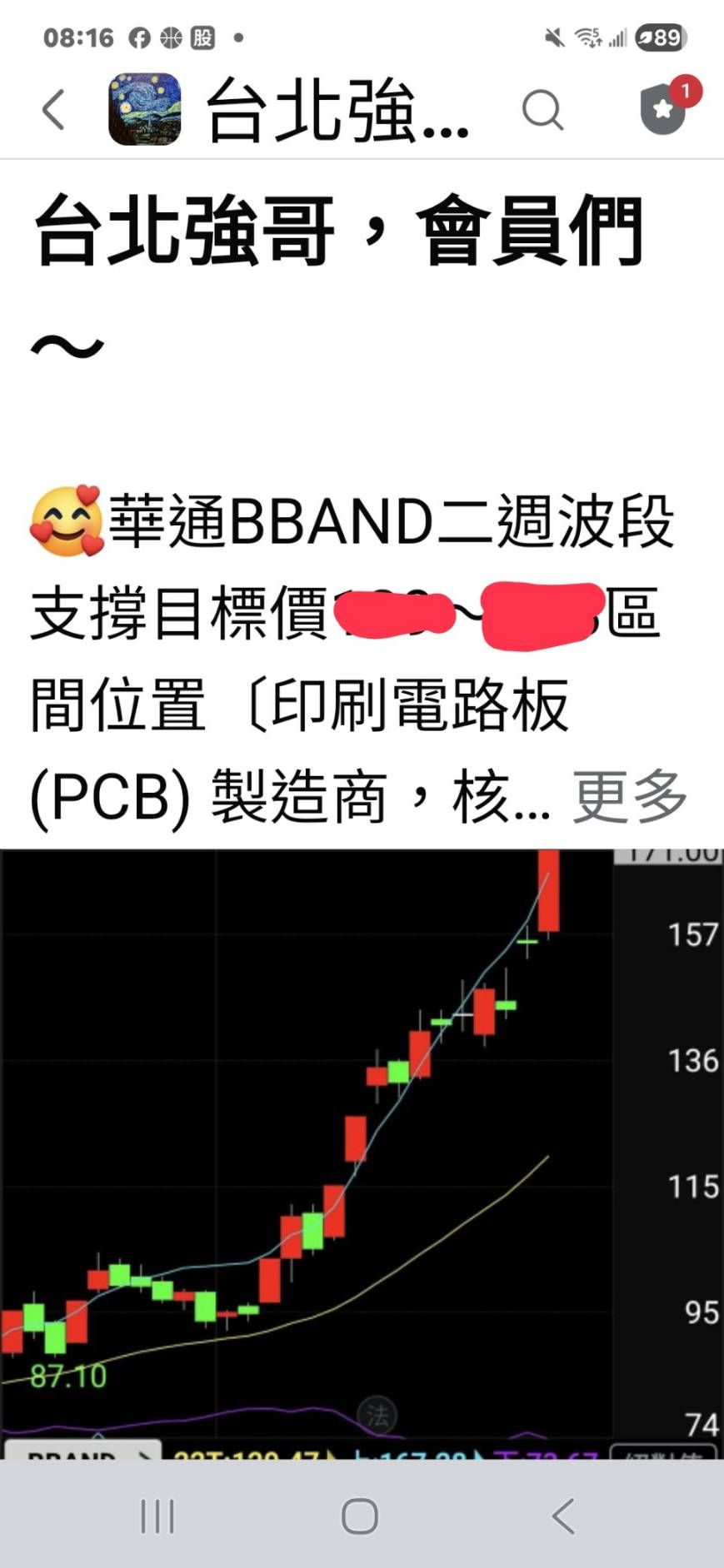Viewport: 724px width, 1568px height.
Task: Open the group title 台北強…
Action: [337, 110]
